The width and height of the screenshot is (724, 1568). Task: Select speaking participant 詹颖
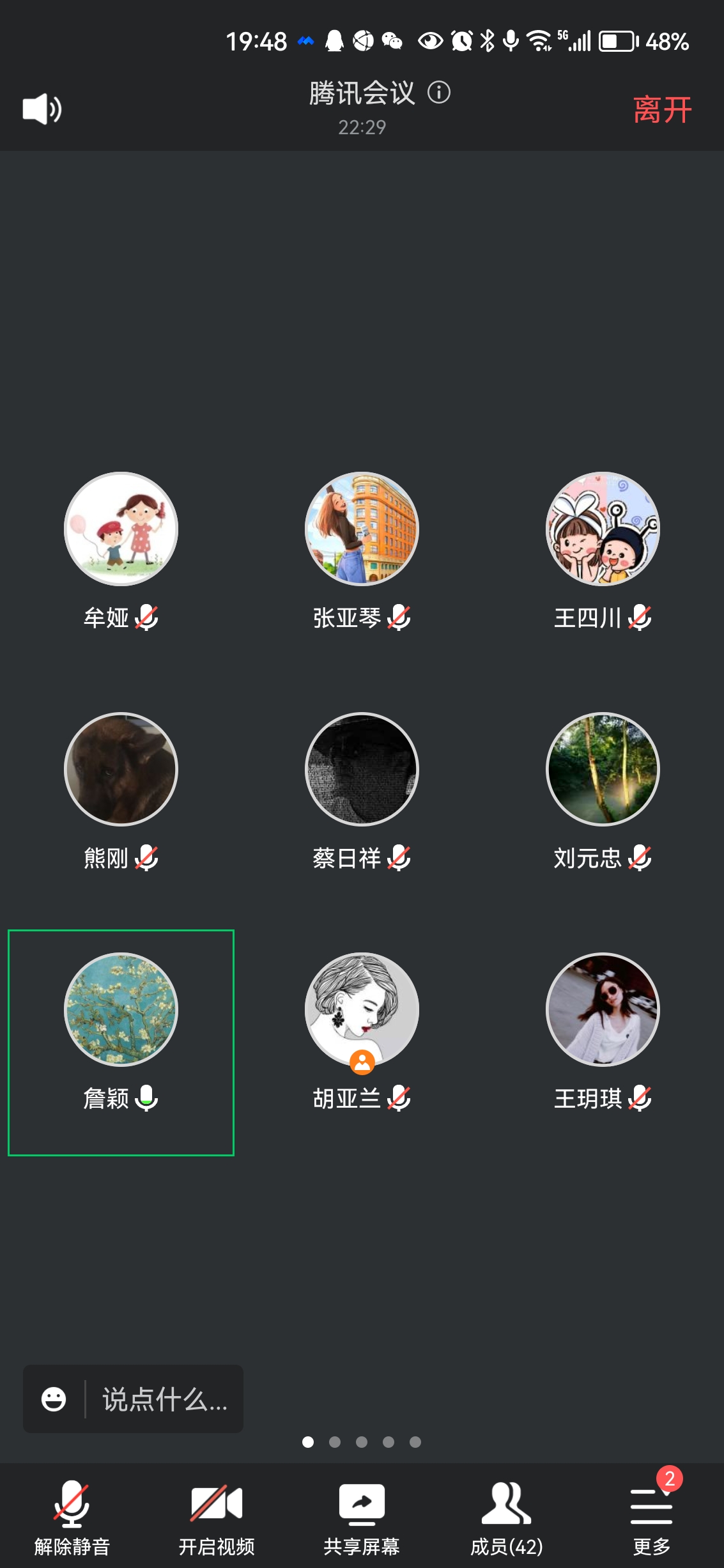tap(121, 1010)
